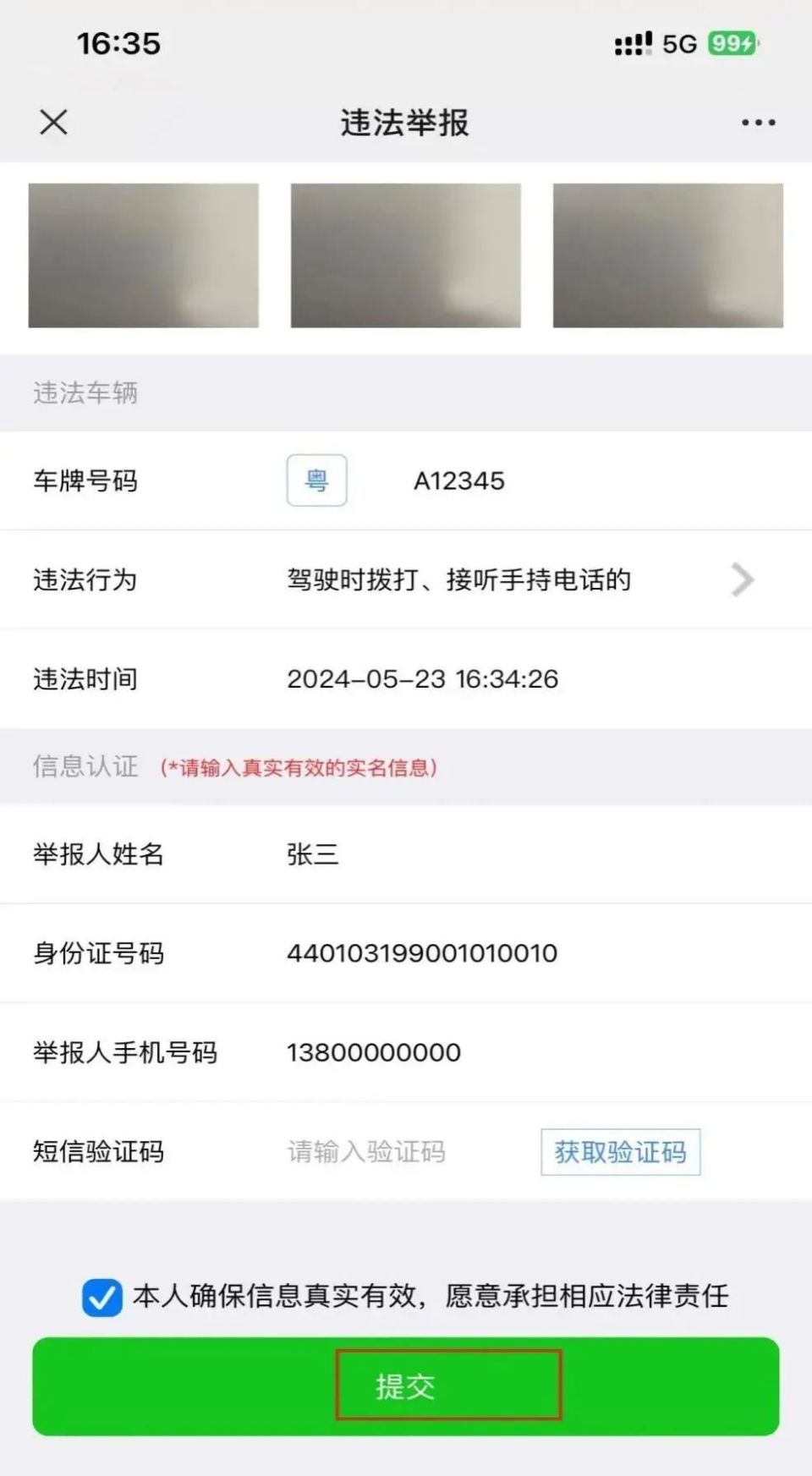
Task: Close the 违法举报 page
Action: point(53,122)
